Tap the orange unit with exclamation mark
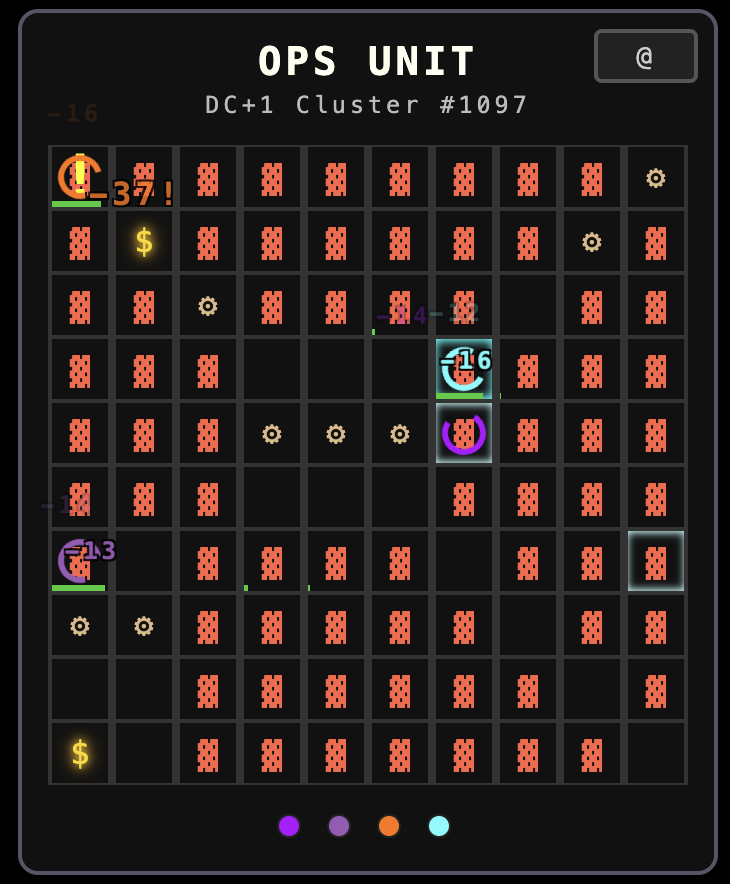Viewport: 730px width, 884px height. 79,177
